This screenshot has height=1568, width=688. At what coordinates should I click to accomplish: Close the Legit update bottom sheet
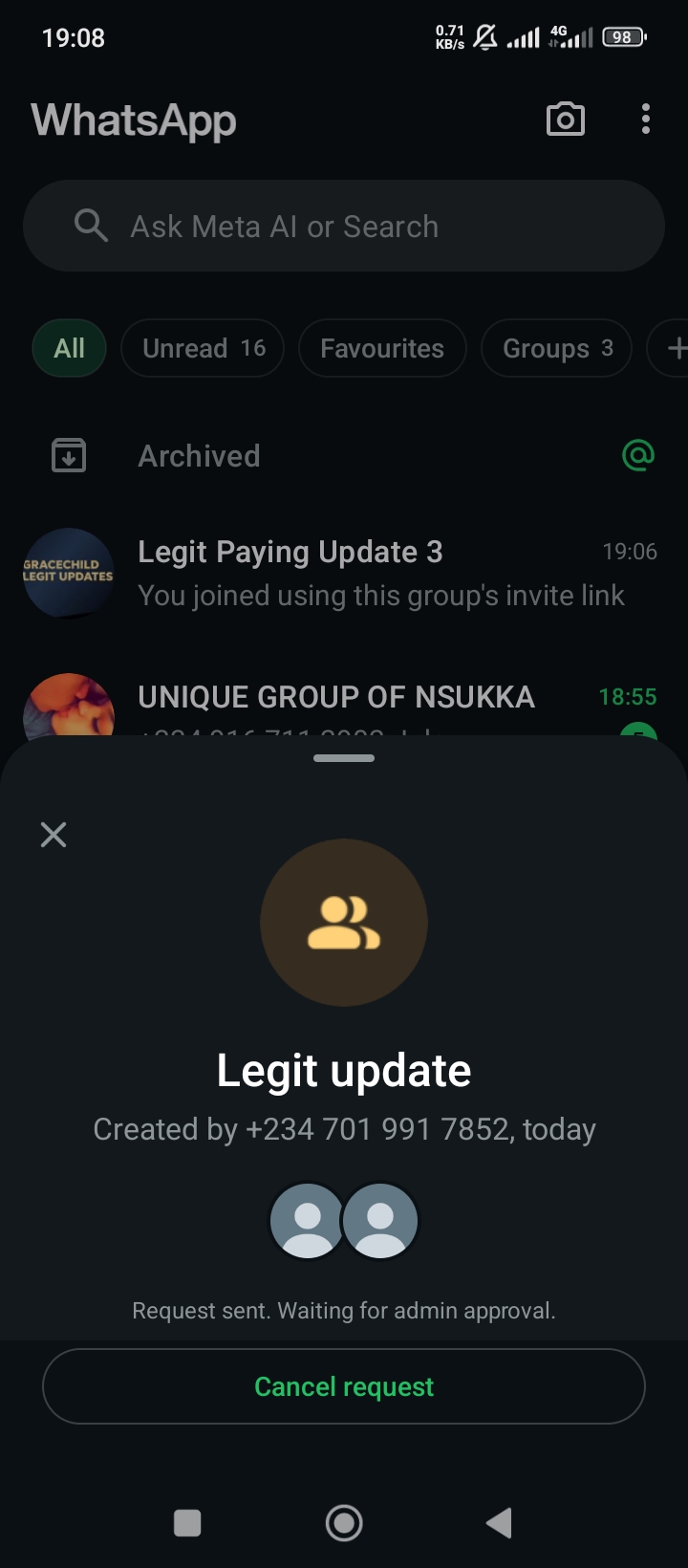click(x=54, y=835)
